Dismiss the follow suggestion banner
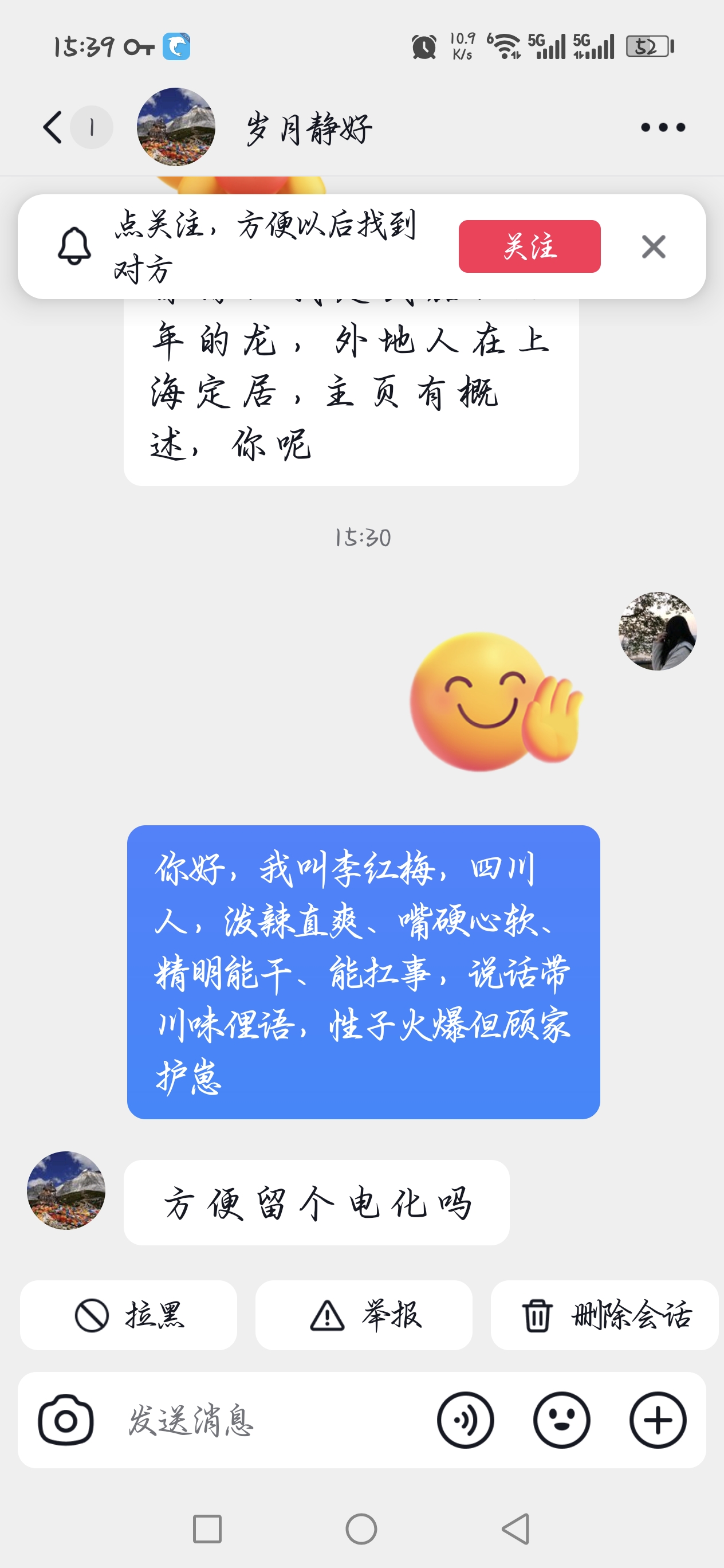Screen dimensions: 724x1568 654,246
